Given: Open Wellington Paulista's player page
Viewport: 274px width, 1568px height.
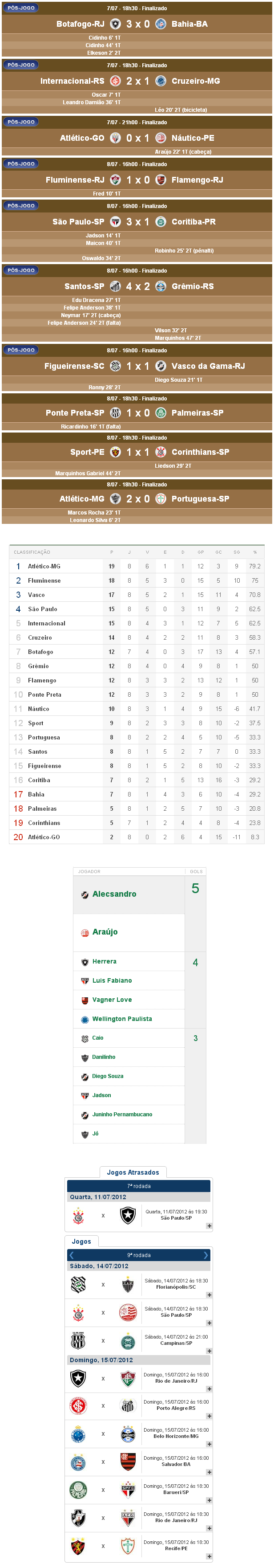Looking at the screenshot, I should click(122, 1018).
